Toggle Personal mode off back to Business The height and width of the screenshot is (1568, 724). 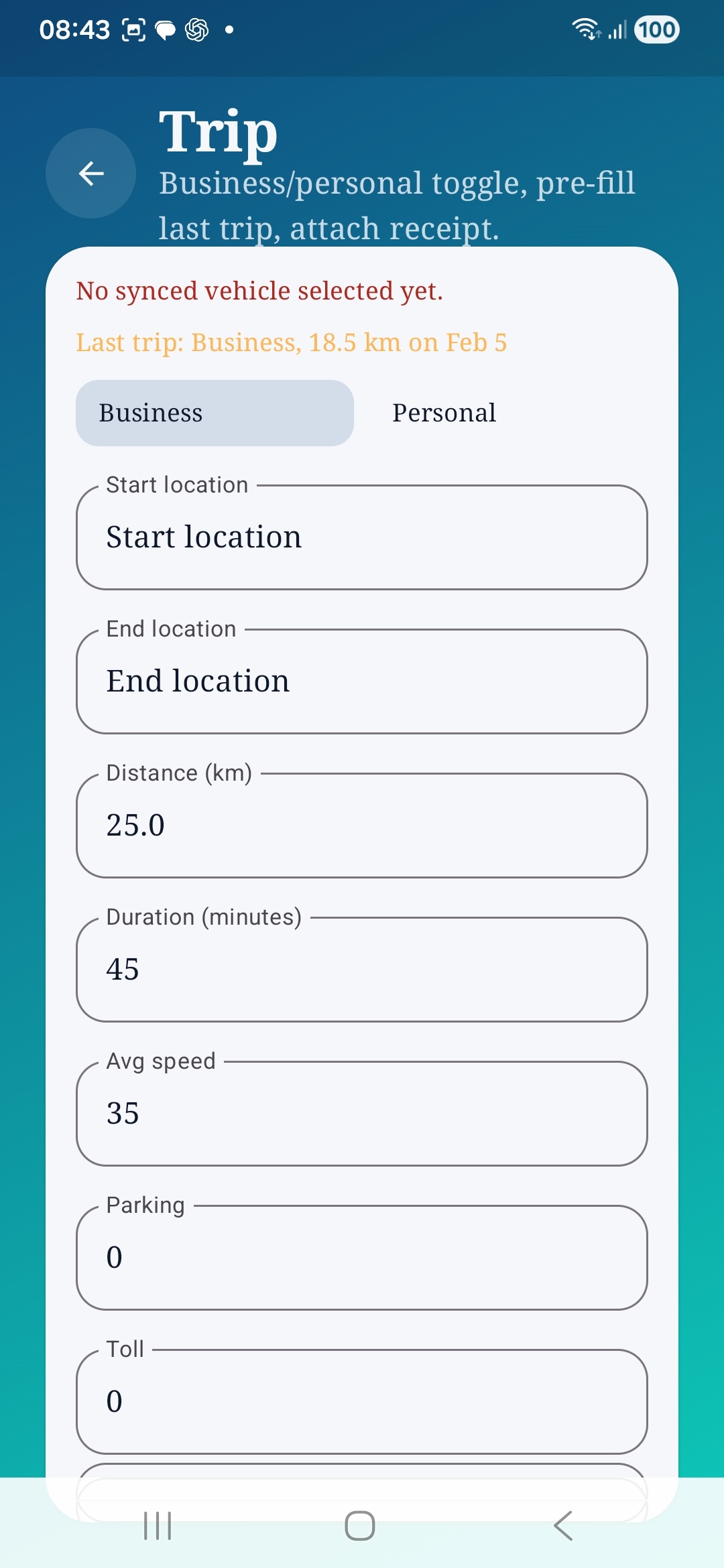click(x=215, y=412)
